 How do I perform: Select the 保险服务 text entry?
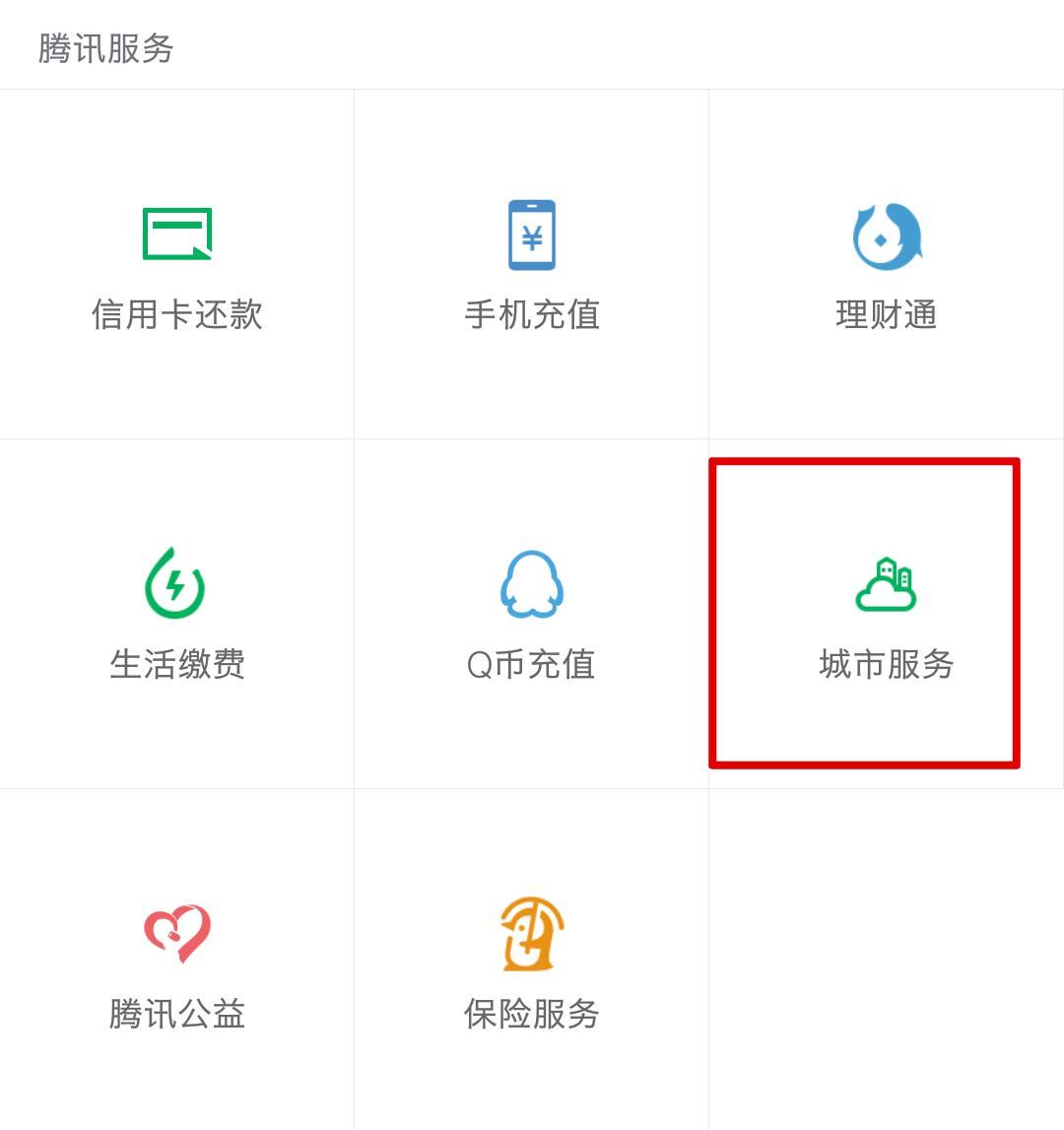[531, 1012]
